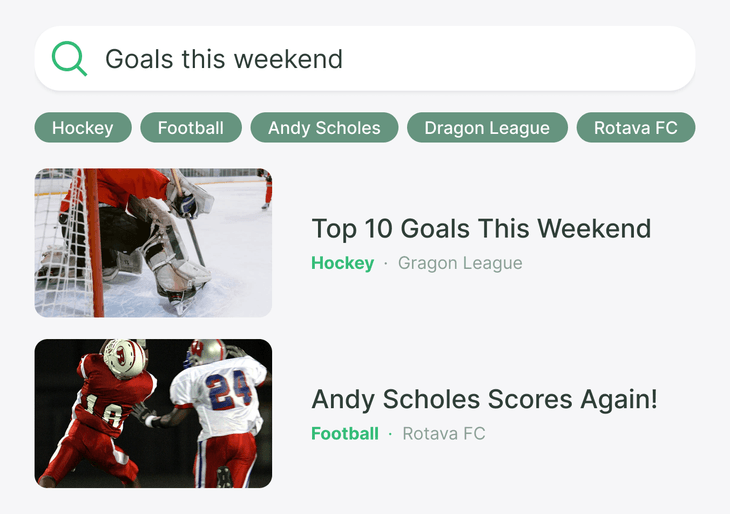The image size is (730, 514).
Task: Open Andy Scholes Scores Again! result
Action: point(484,400)
